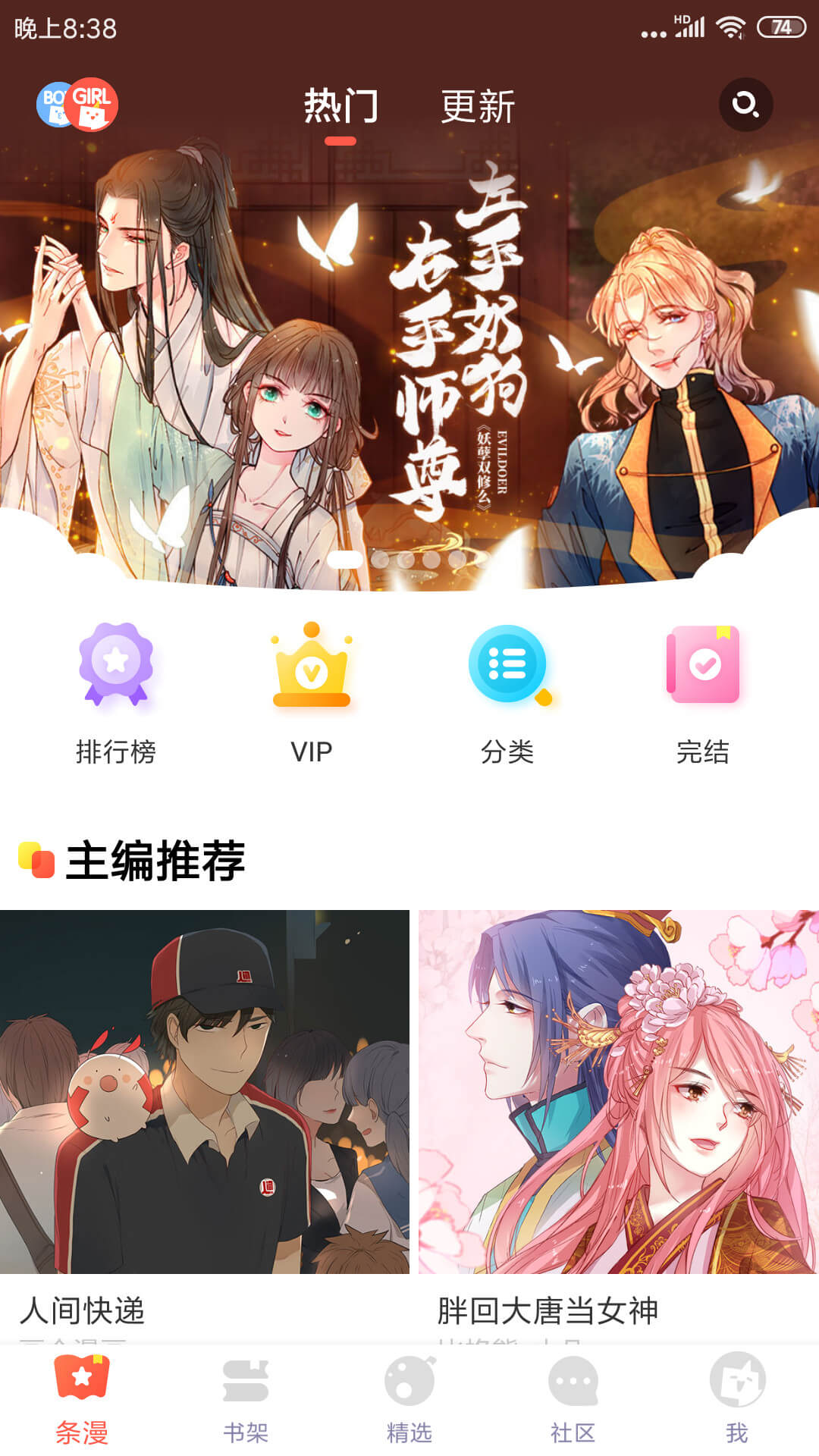Switch to the 书架 bookshelf tab

click(246, 1400)
